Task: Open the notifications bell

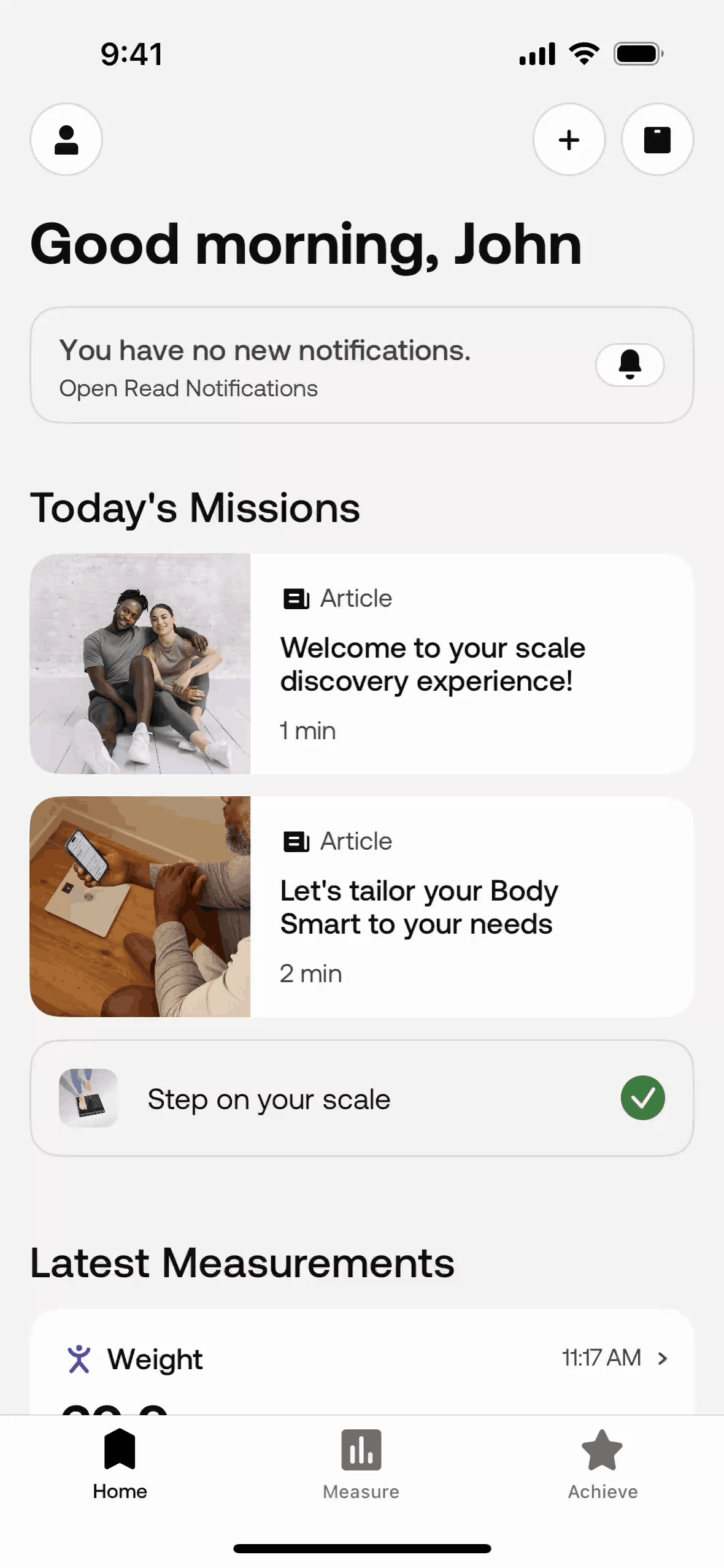Action: tap(630, 364)
